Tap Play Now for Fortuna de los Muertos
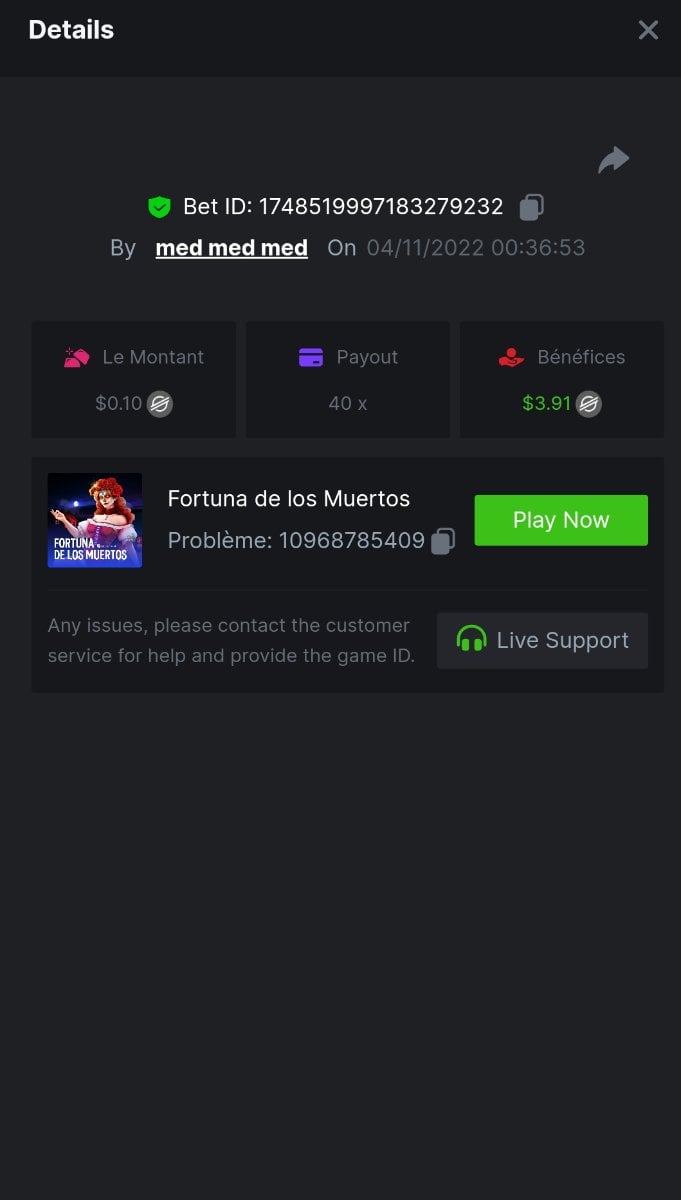 (560, 520)
